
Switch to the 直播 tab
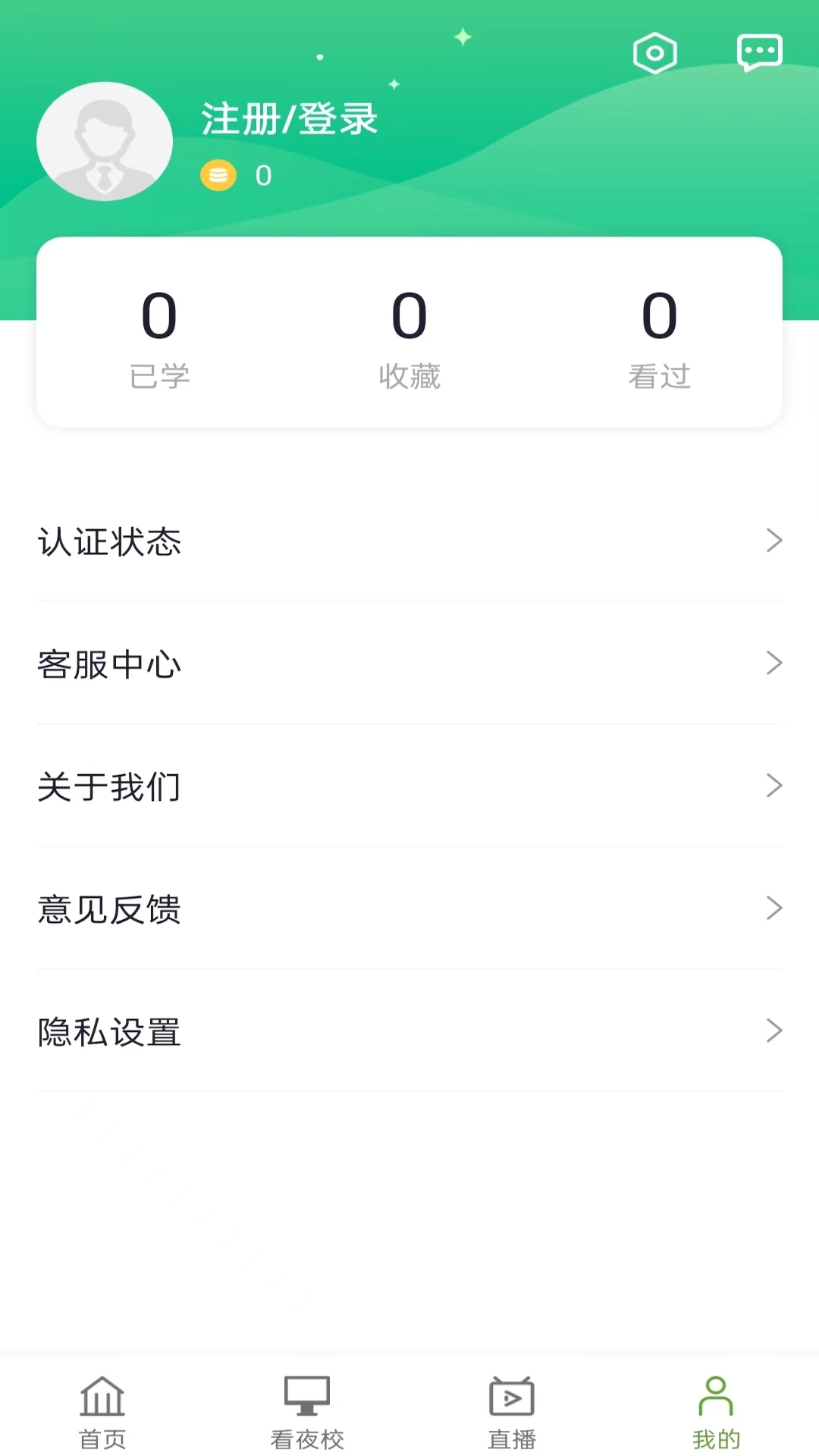click(510, 1418)
